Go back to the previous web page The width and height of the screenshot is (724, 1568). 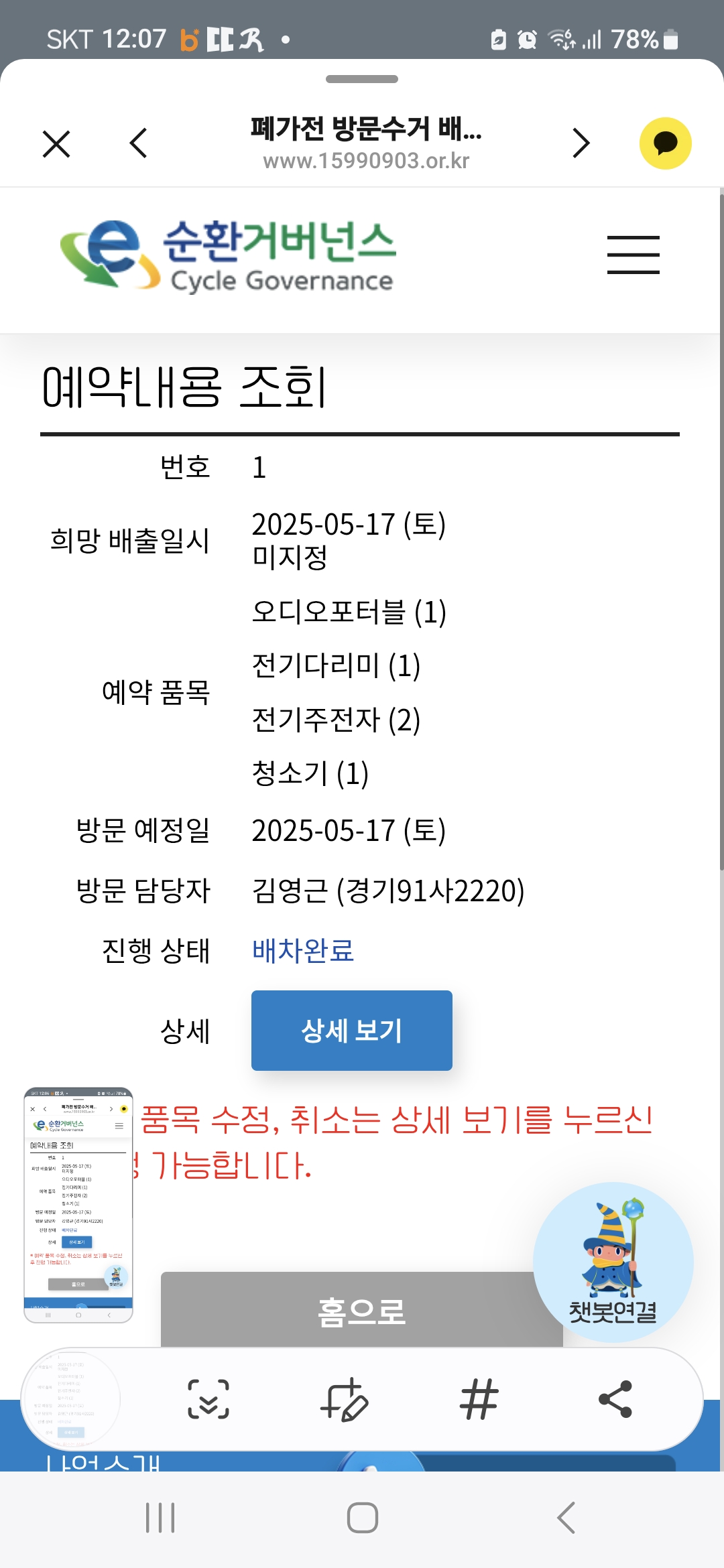(x=139, y=143)
